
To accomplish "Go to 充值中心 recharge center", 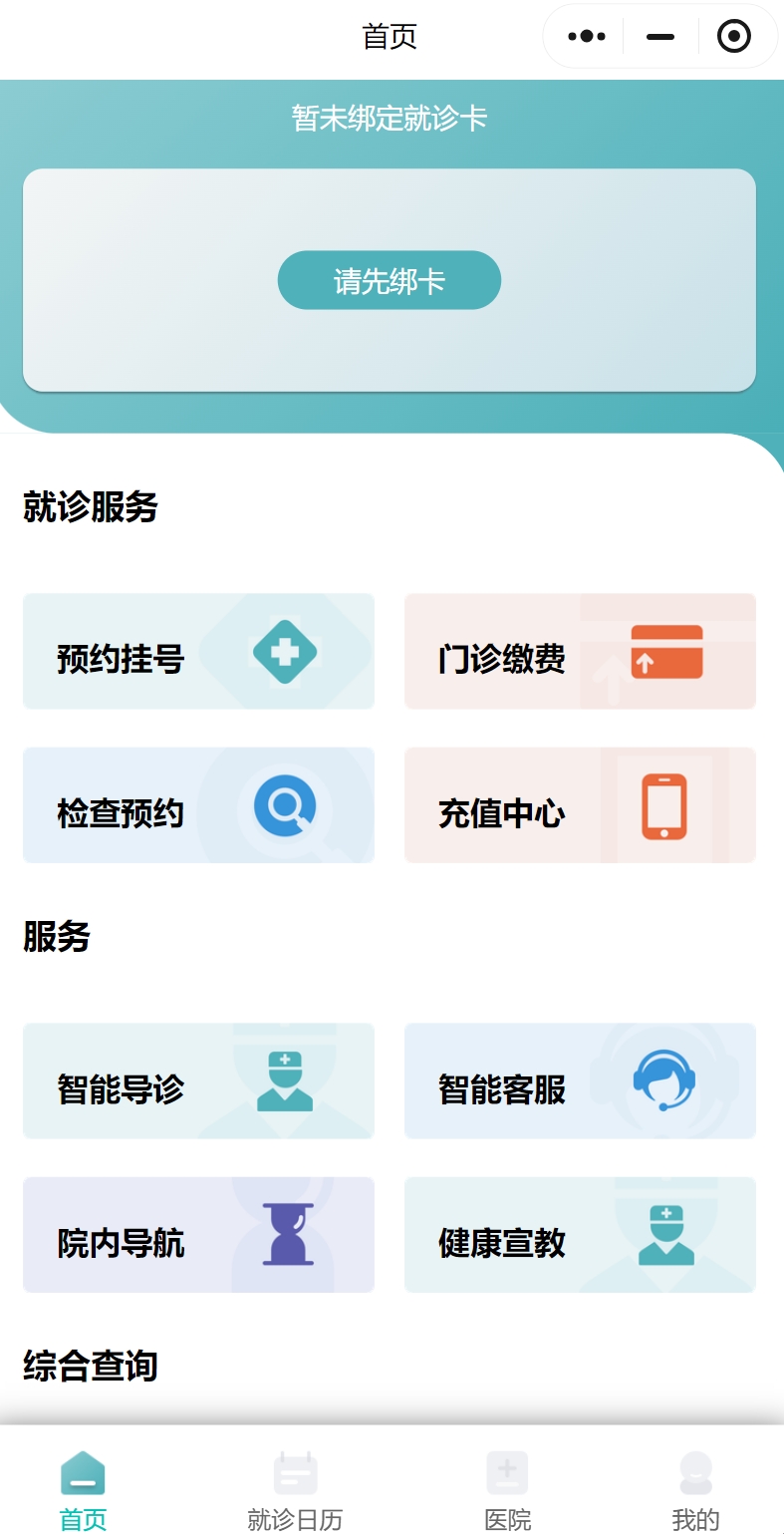I will coord(580,805).
